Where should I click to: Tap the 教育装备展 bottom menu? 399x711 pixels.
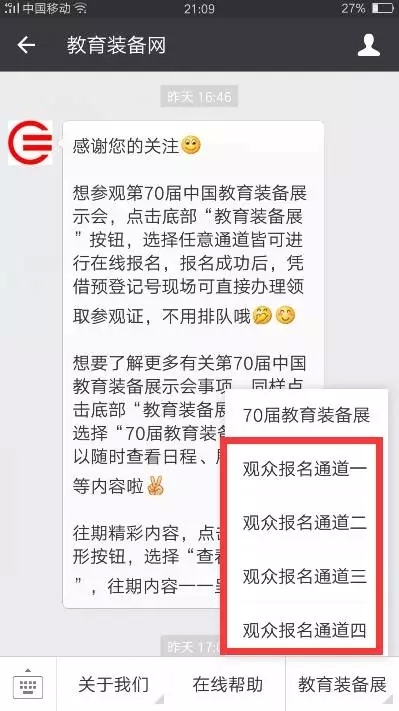pyautogui.click(x=342, y=684)
